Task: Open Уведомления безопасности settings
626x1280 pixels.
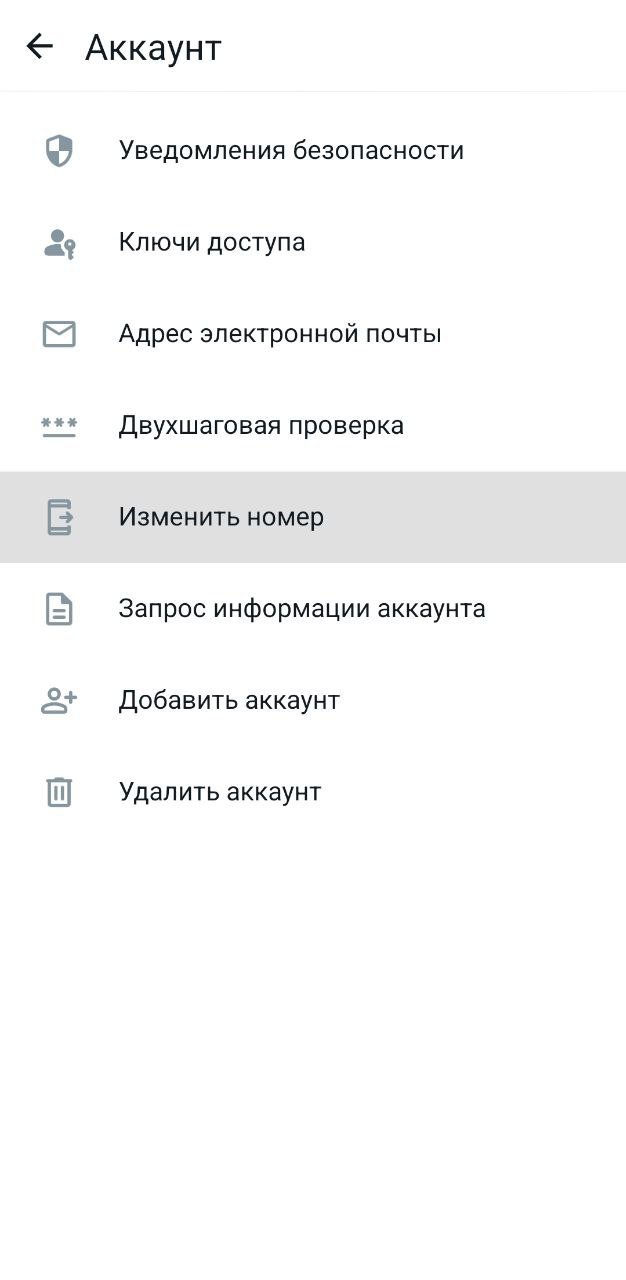Action: 290,151
